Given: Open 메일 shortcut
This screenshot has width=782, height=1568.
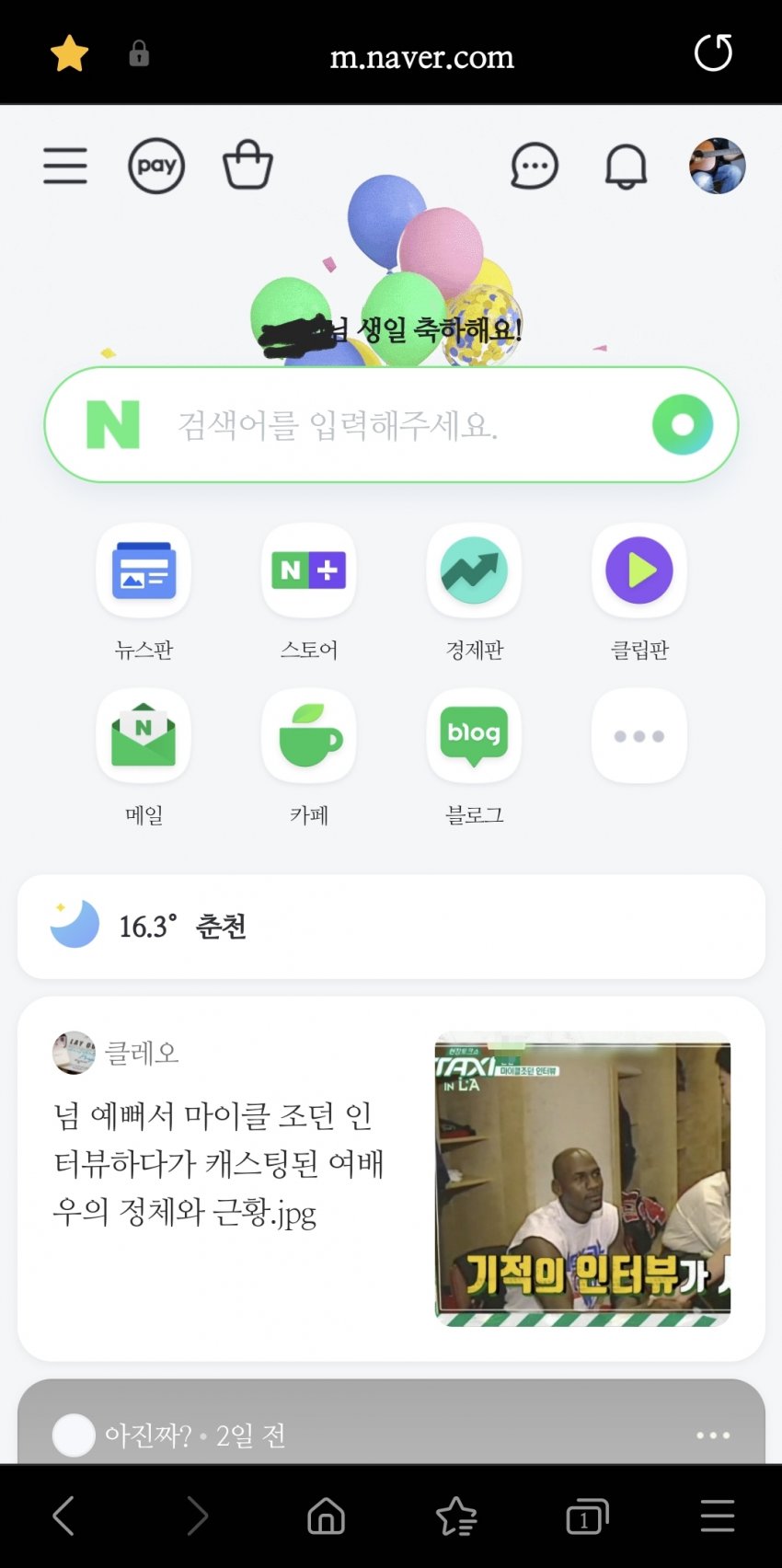Looking at the screenshot, I should (x=144, y=736).
